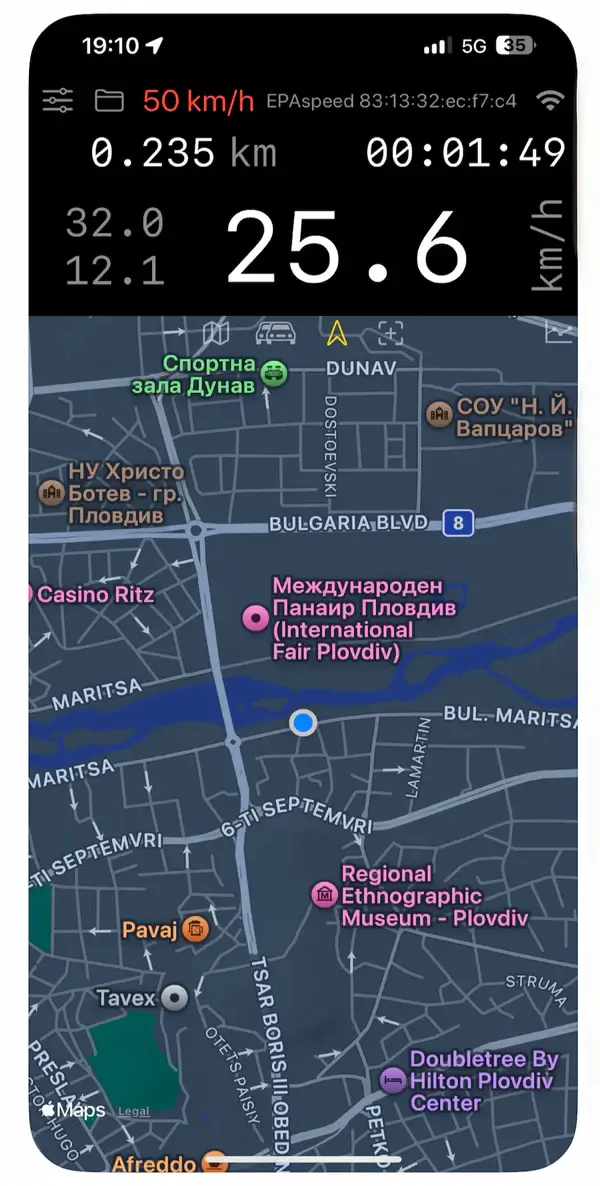The image size is (600, 1186).
Task: Select Regional Ethnographic Museum marker
Action: pos(324,892)
